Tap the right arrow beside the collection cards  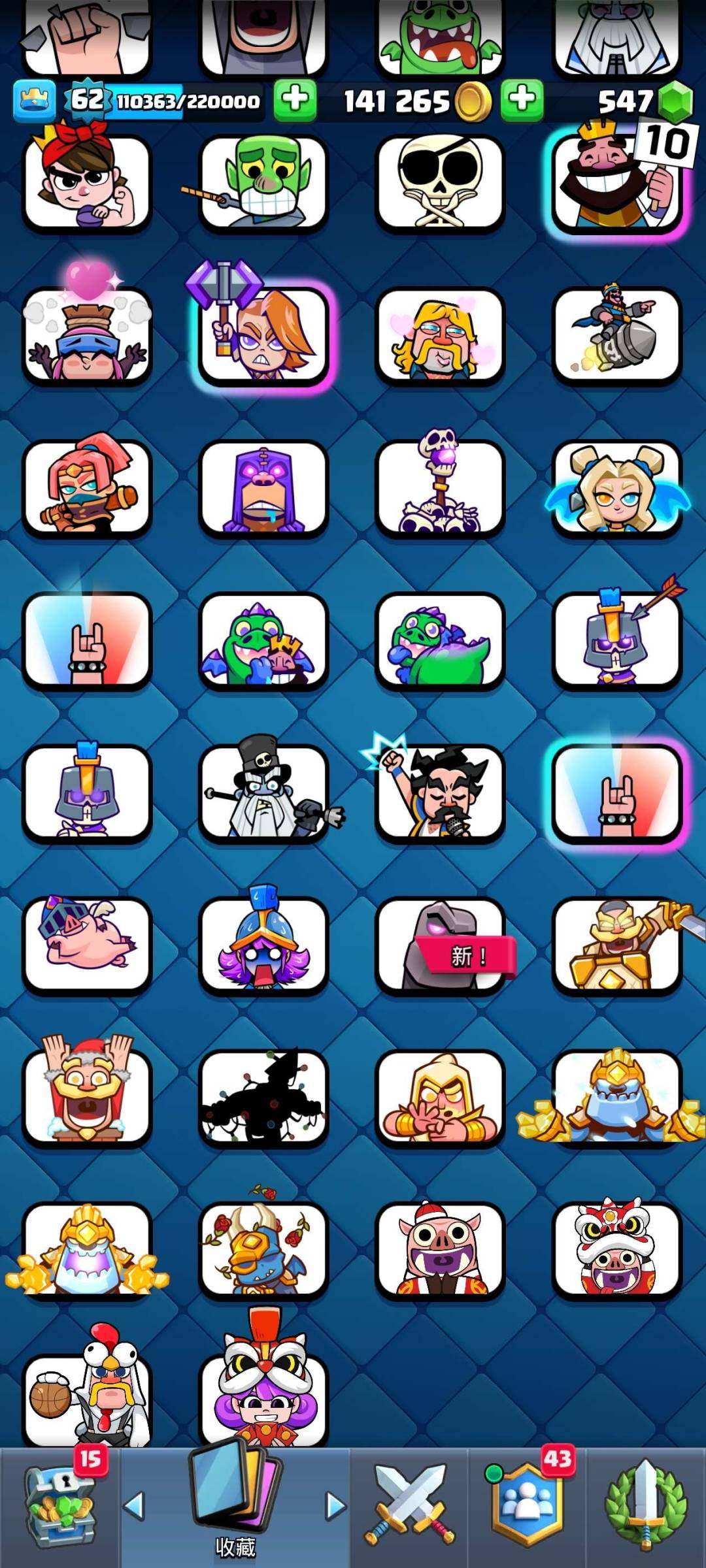(x=335, y=1505)
